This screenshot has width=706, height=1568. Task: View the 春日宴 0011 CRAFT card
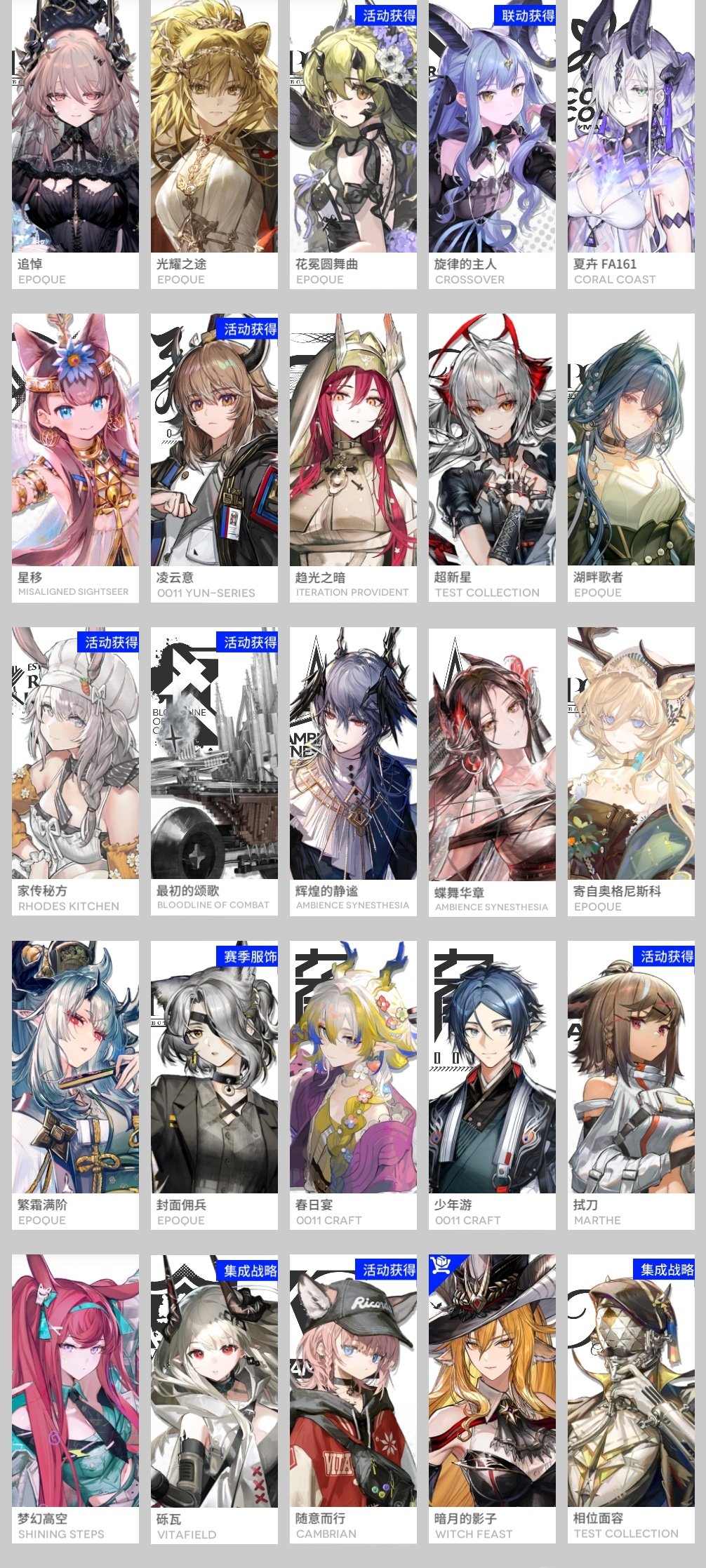point(353,1085)
